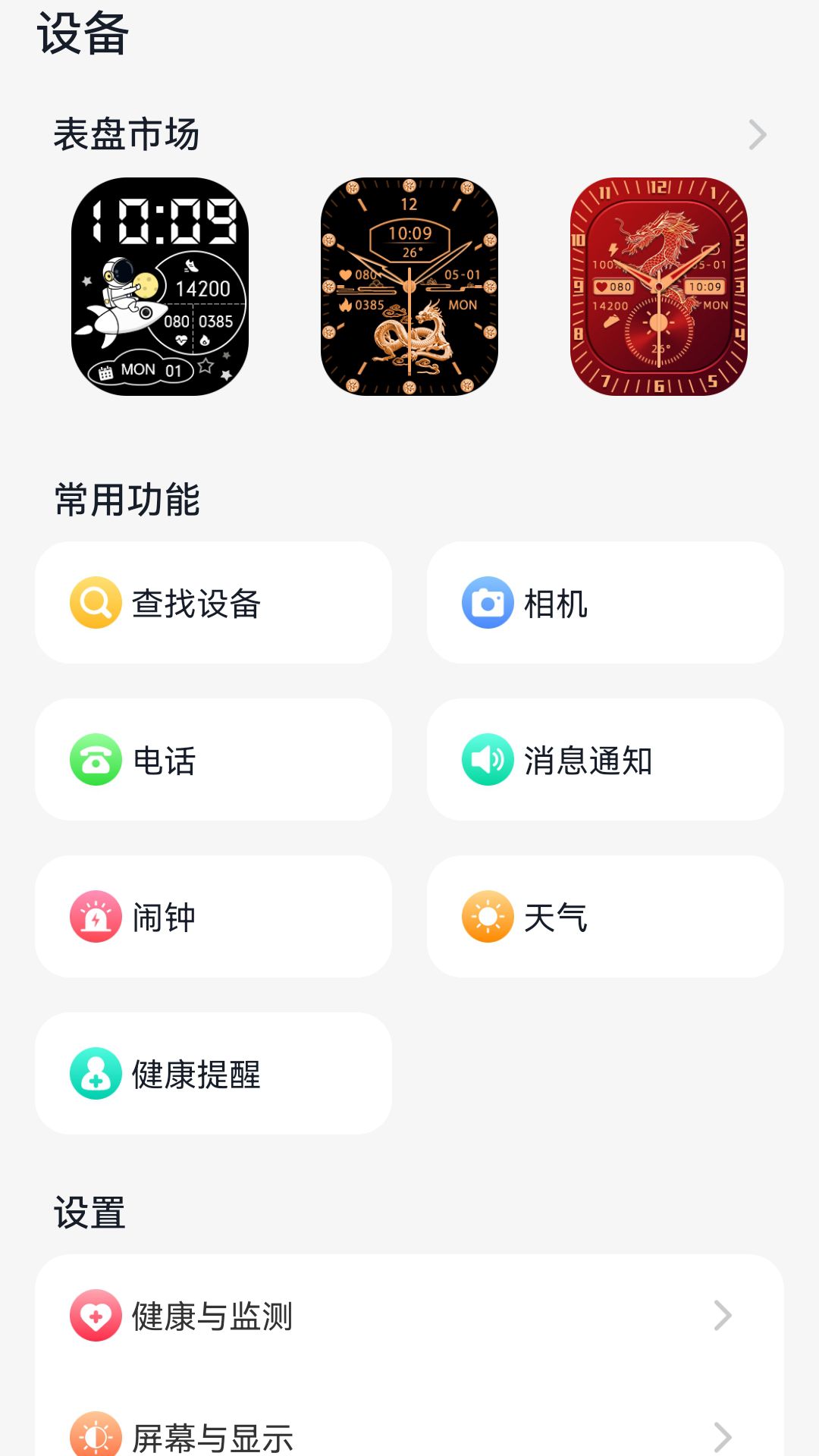
Task: Tap the 设备 page title
Action: (83, 32)
